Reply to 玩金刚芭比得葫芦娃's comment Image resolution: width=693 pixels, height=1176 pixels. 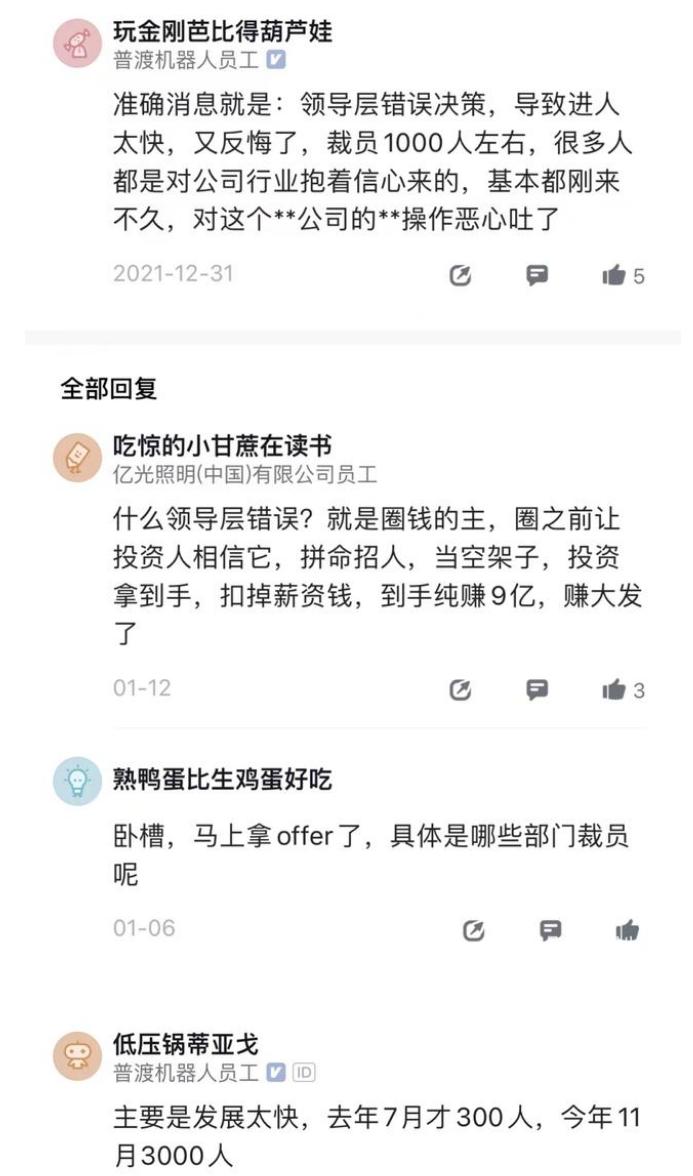tap(537, 275)
